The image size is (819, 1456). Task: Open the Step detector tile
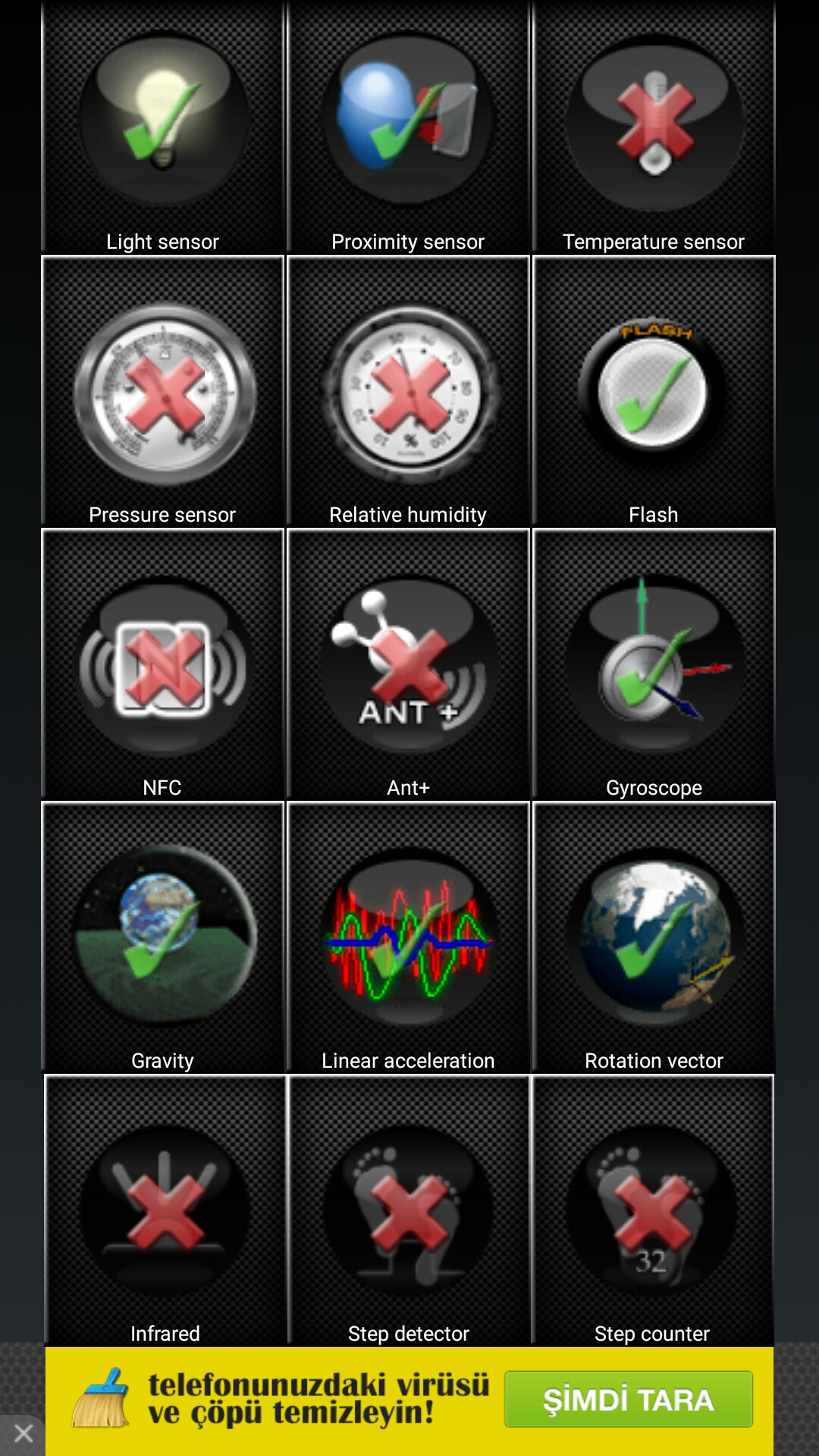click(x=408, y=1210)
